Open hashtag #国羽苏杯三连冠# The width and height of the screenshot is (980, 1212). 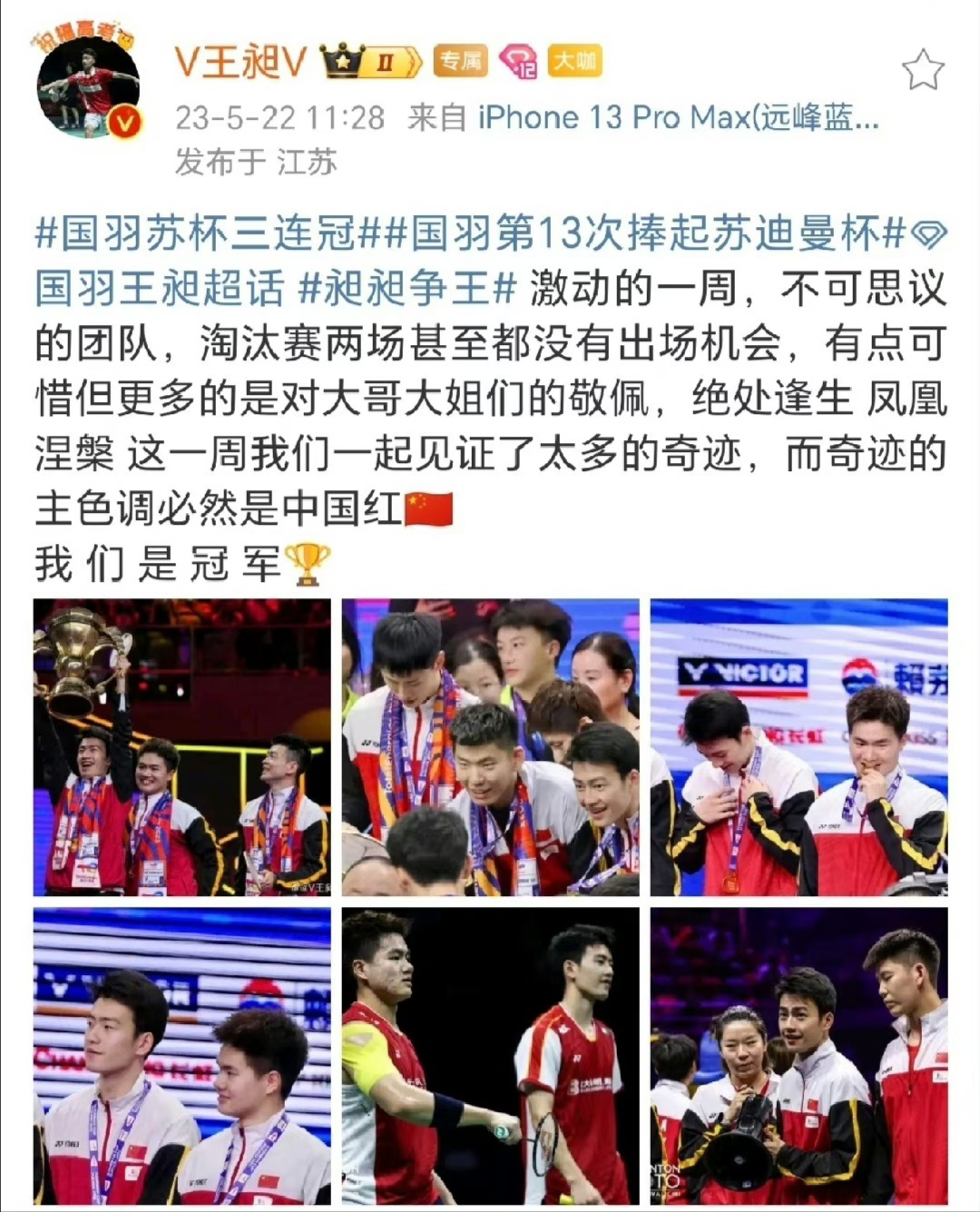(193, 234)
